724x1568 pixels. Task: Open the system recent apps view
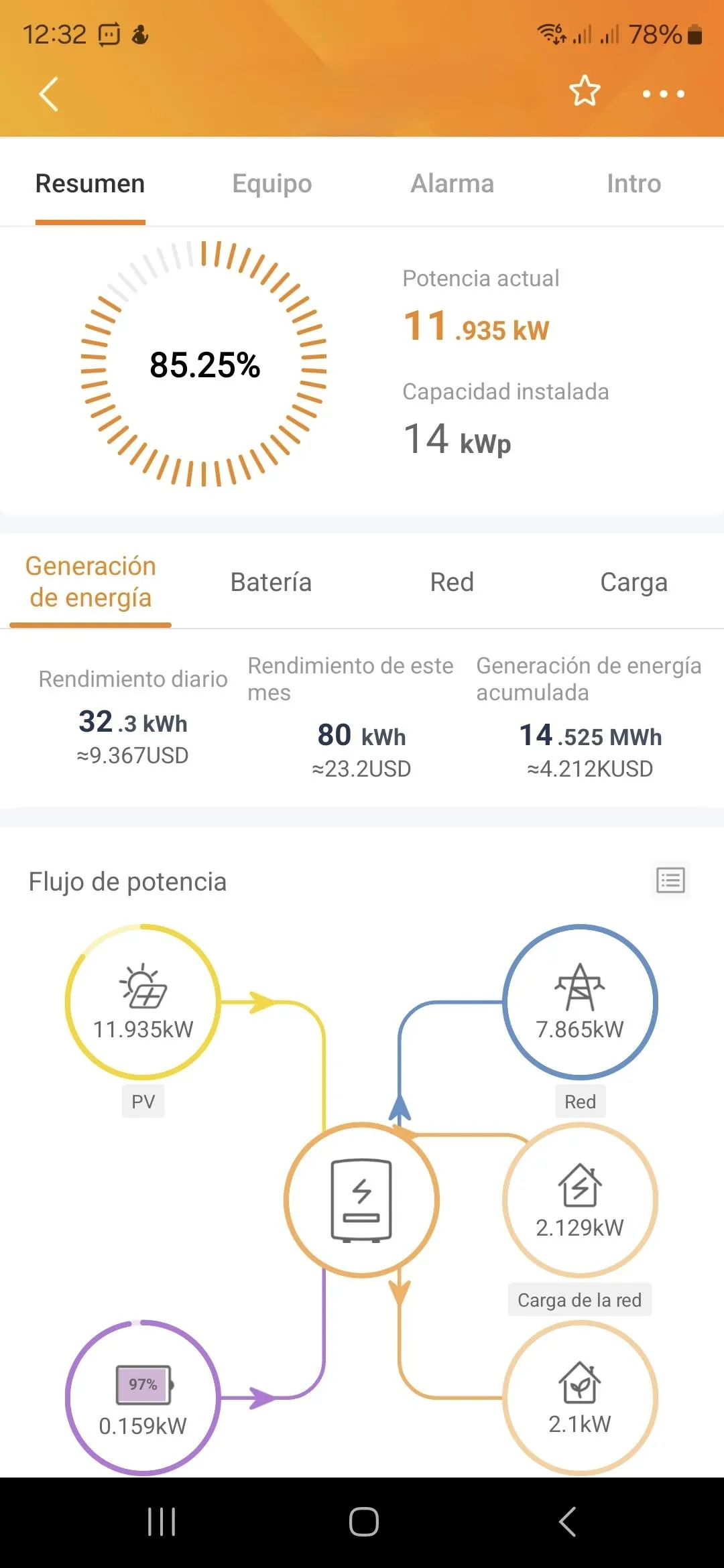click(161, 1521)
